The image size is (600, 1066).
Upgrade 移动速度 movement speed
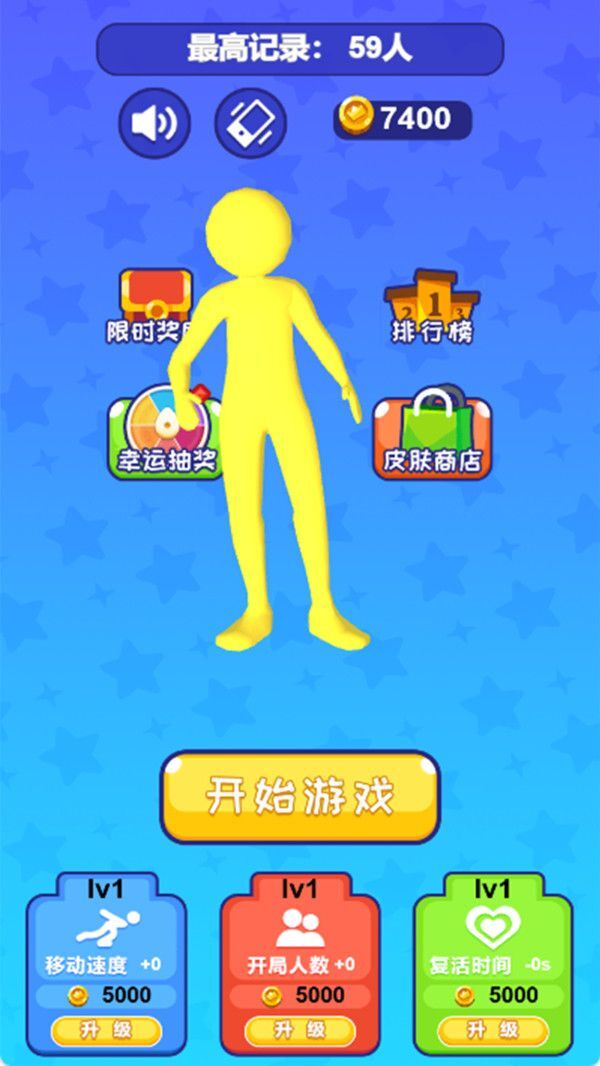106,1030
